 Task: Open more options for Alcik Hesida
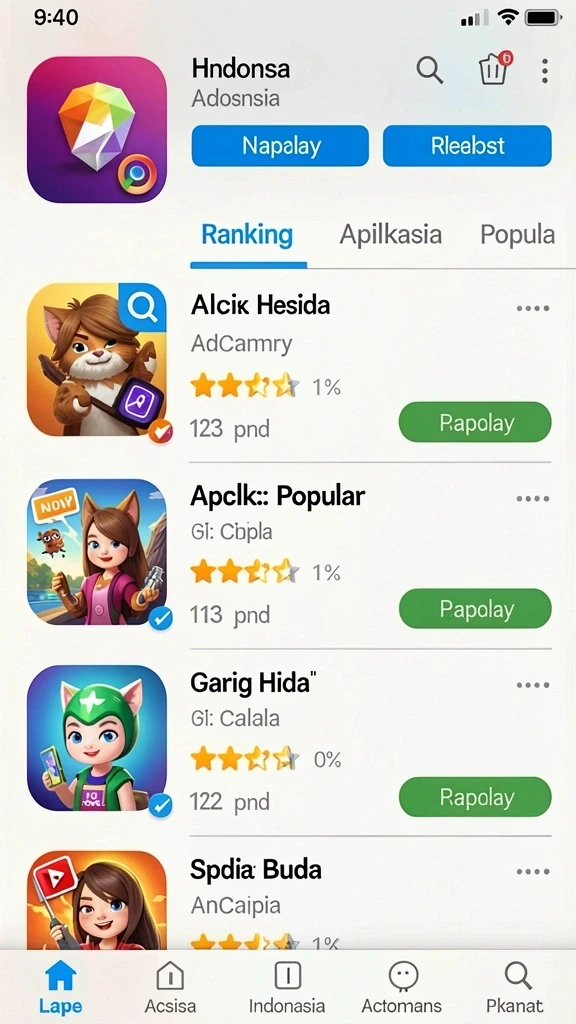tap(533, 308)
